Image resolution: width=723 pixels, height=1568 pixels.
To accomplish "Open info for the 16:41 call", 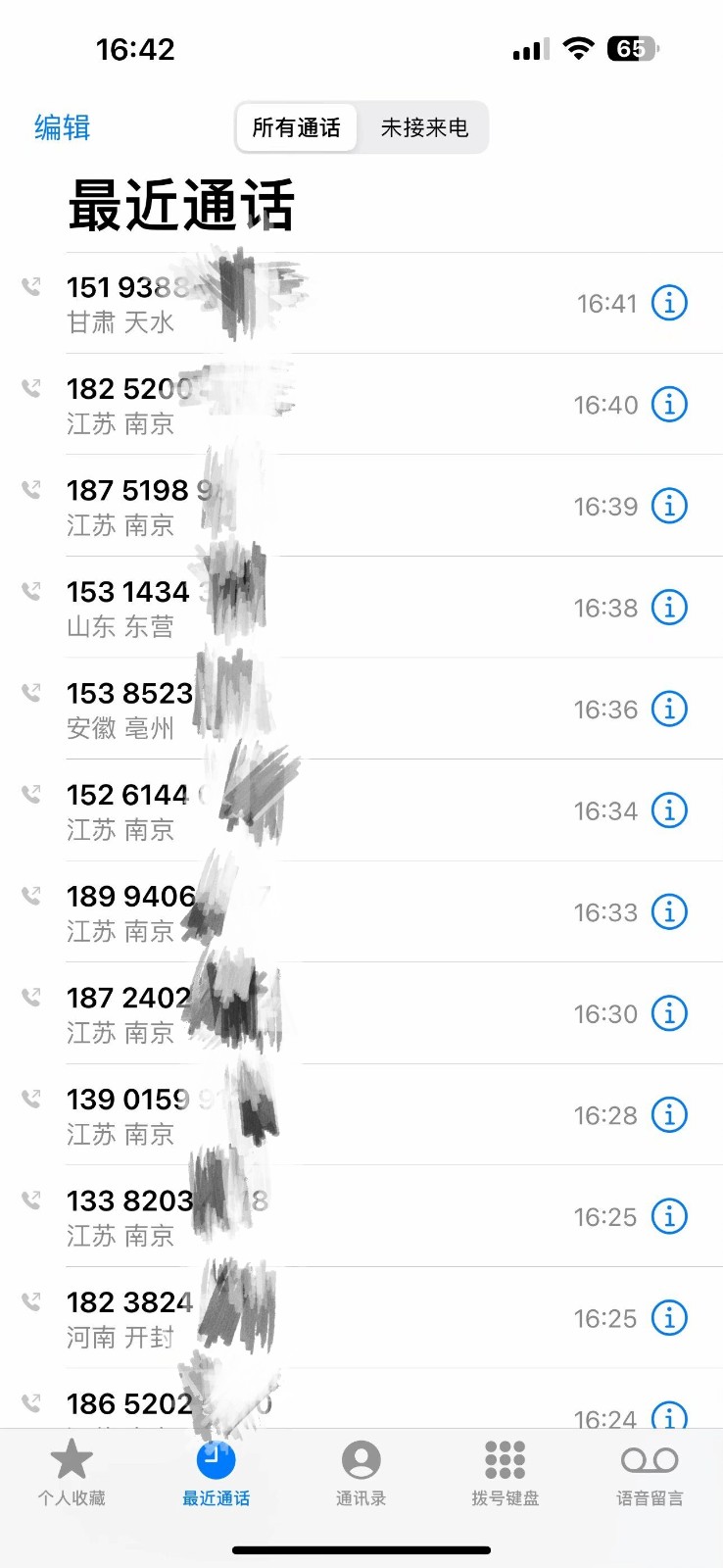I will coord(670,303).
